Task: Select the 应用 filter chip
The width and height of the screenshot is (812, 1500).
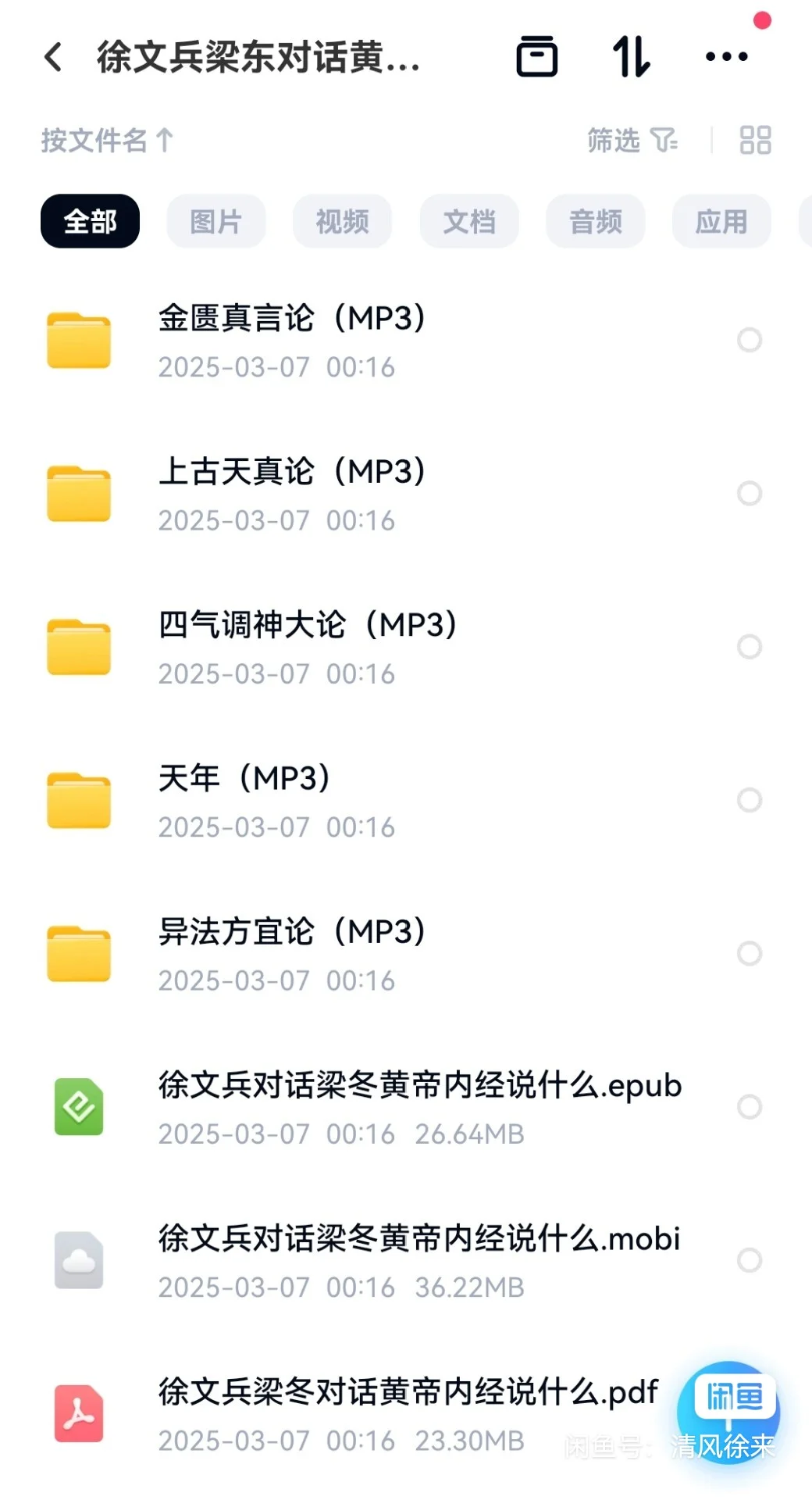Action: click(x=722, y=221)
